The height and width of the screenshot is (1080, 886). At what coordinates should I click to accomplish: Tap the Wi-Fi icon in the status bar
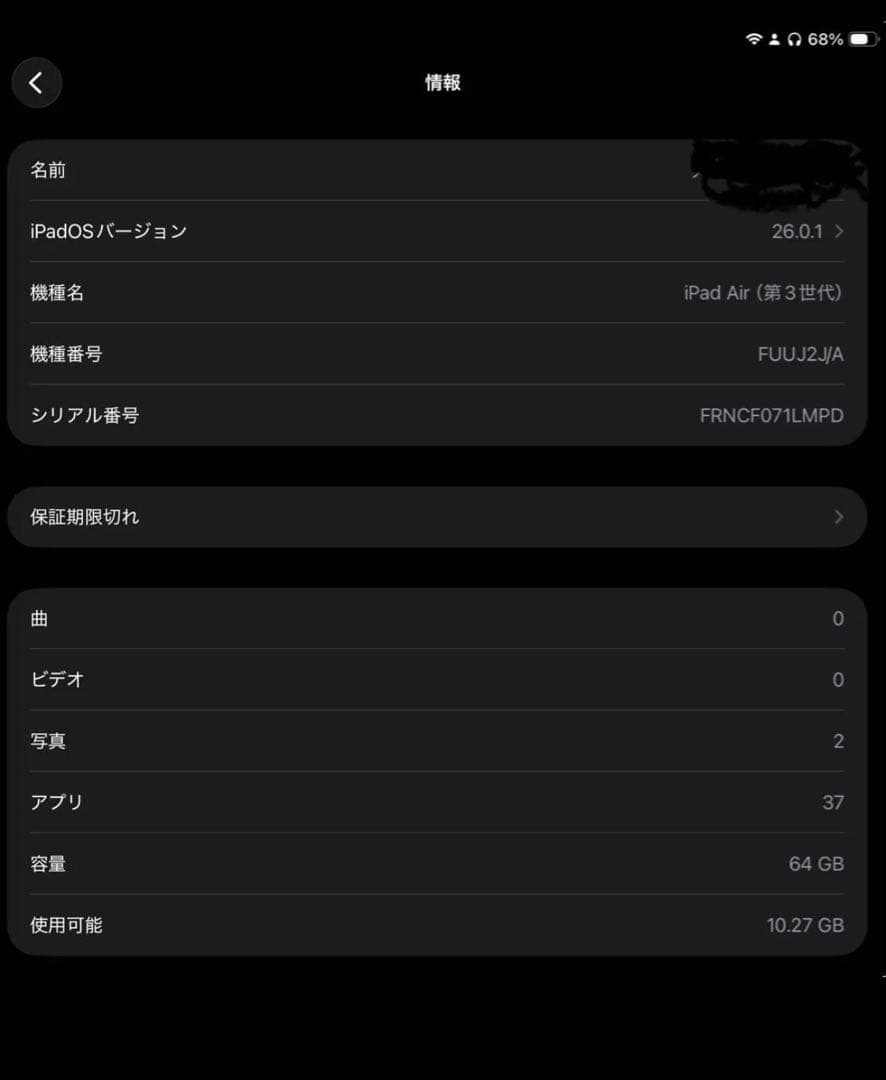(x=752, y=38)
